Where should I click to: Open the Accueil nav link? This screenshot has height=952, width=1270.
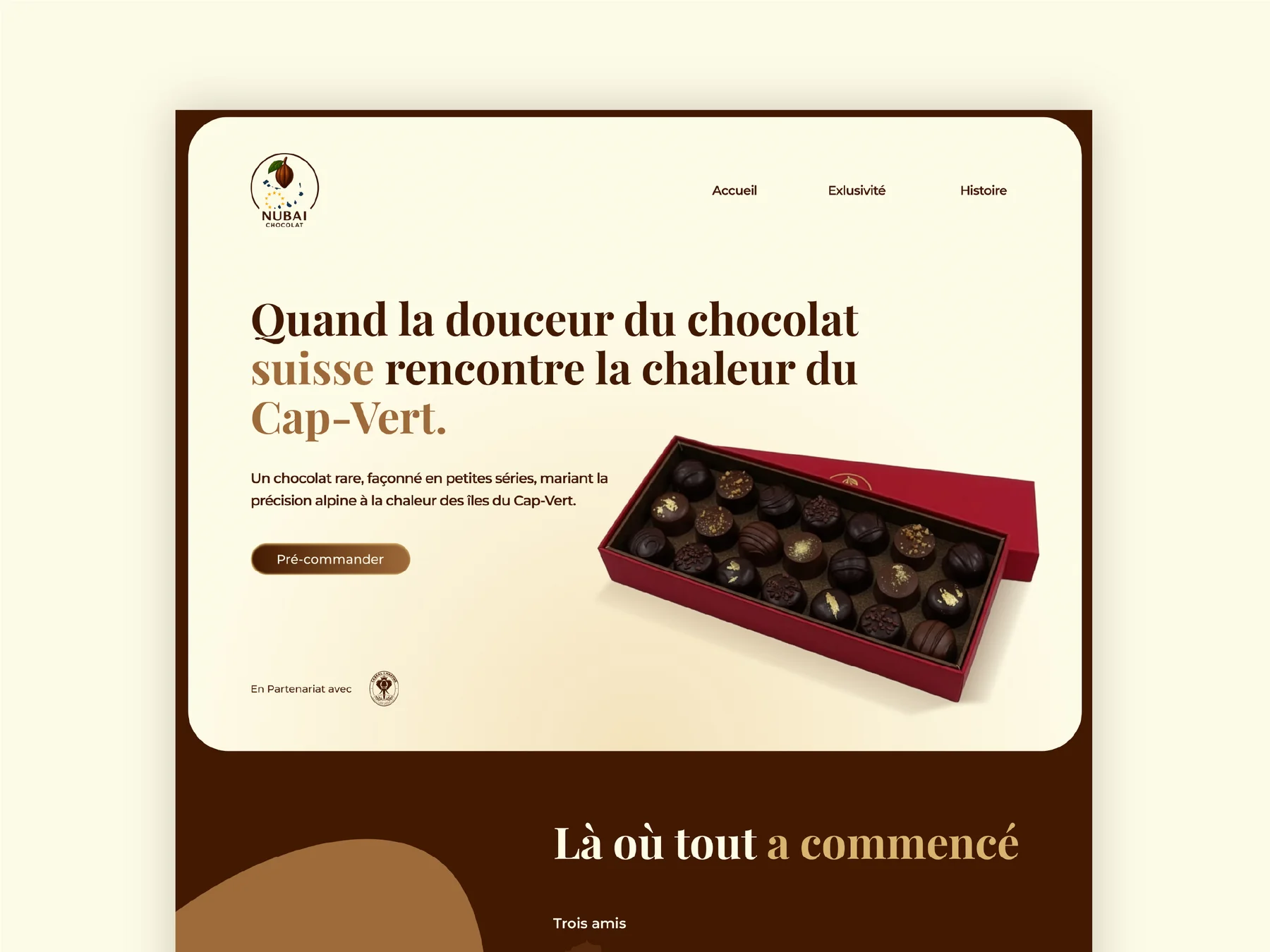tap(734, 190)
